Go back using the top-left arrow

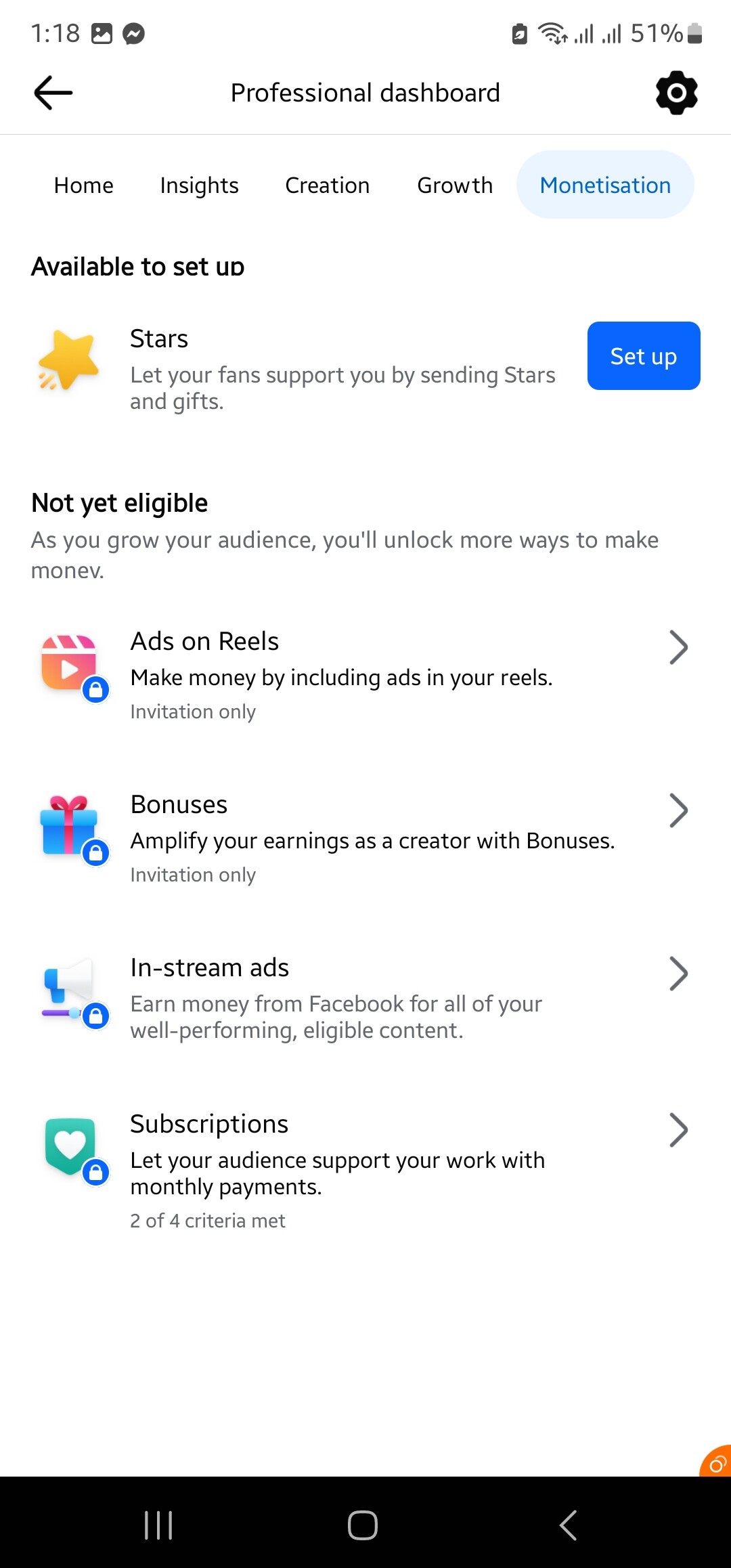coord(53,93)
